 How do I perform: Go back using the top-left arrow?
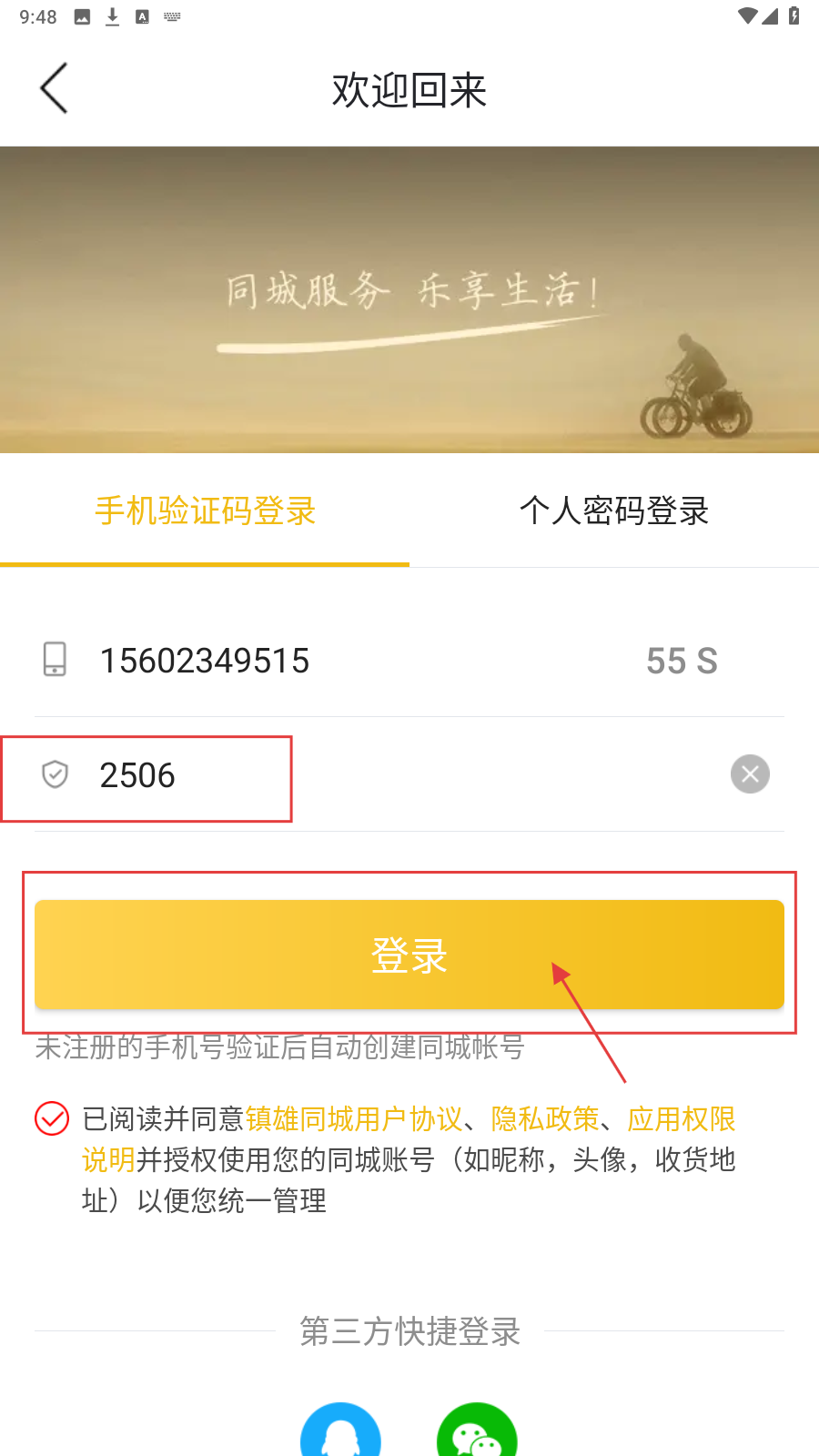[x=54, y=88]
